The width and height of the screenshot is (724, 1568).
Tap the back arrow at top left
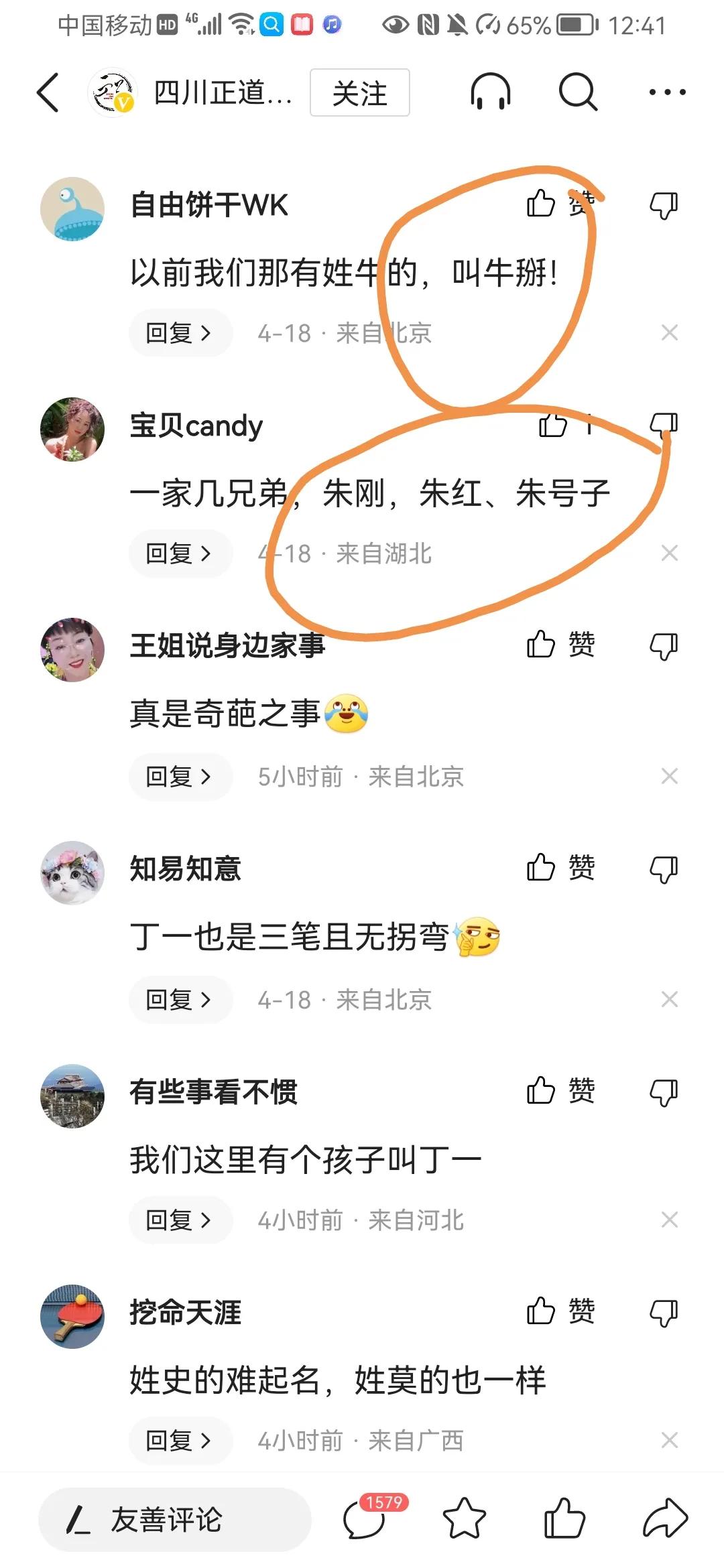[47, 93]
